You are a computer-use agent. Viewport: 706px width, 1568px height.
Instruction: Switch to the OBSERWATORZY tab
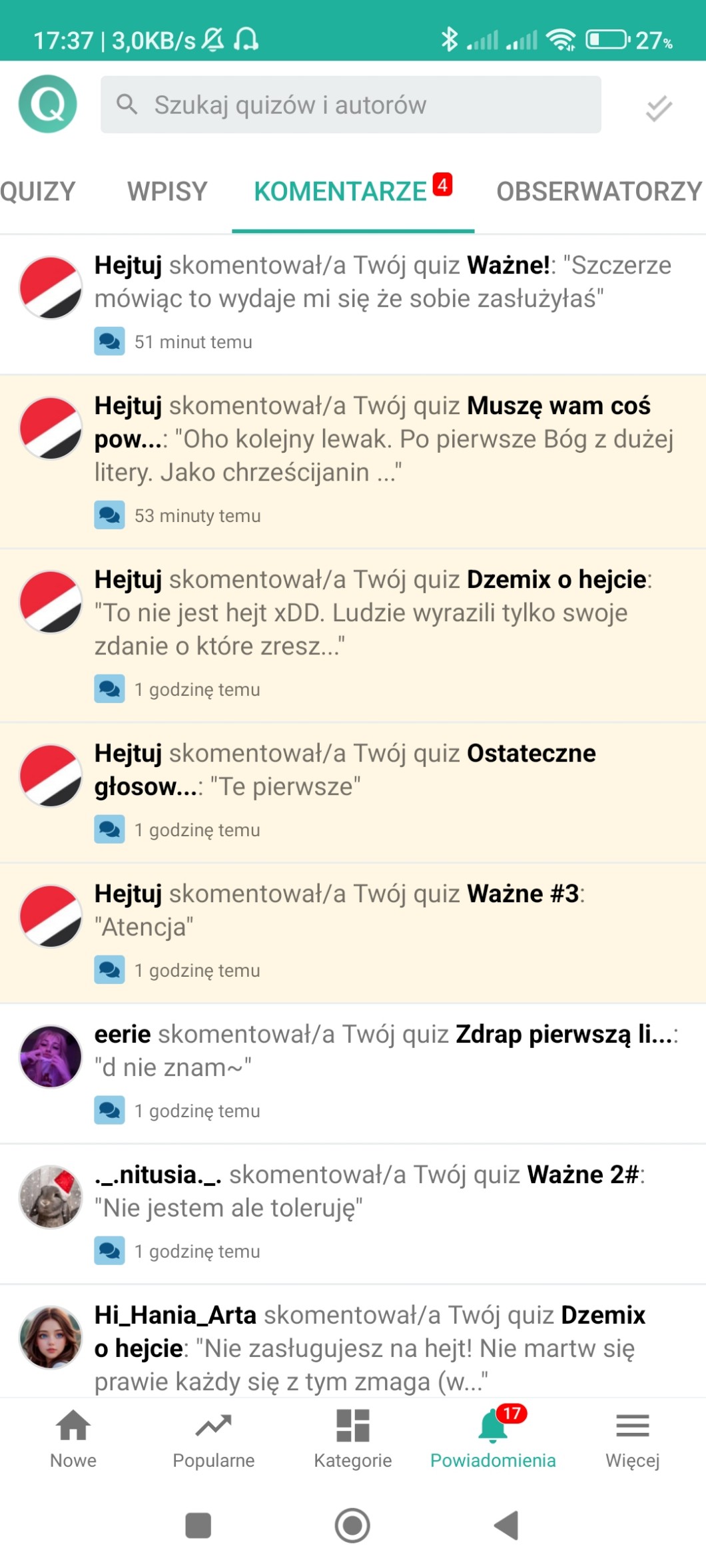[599, 192]
